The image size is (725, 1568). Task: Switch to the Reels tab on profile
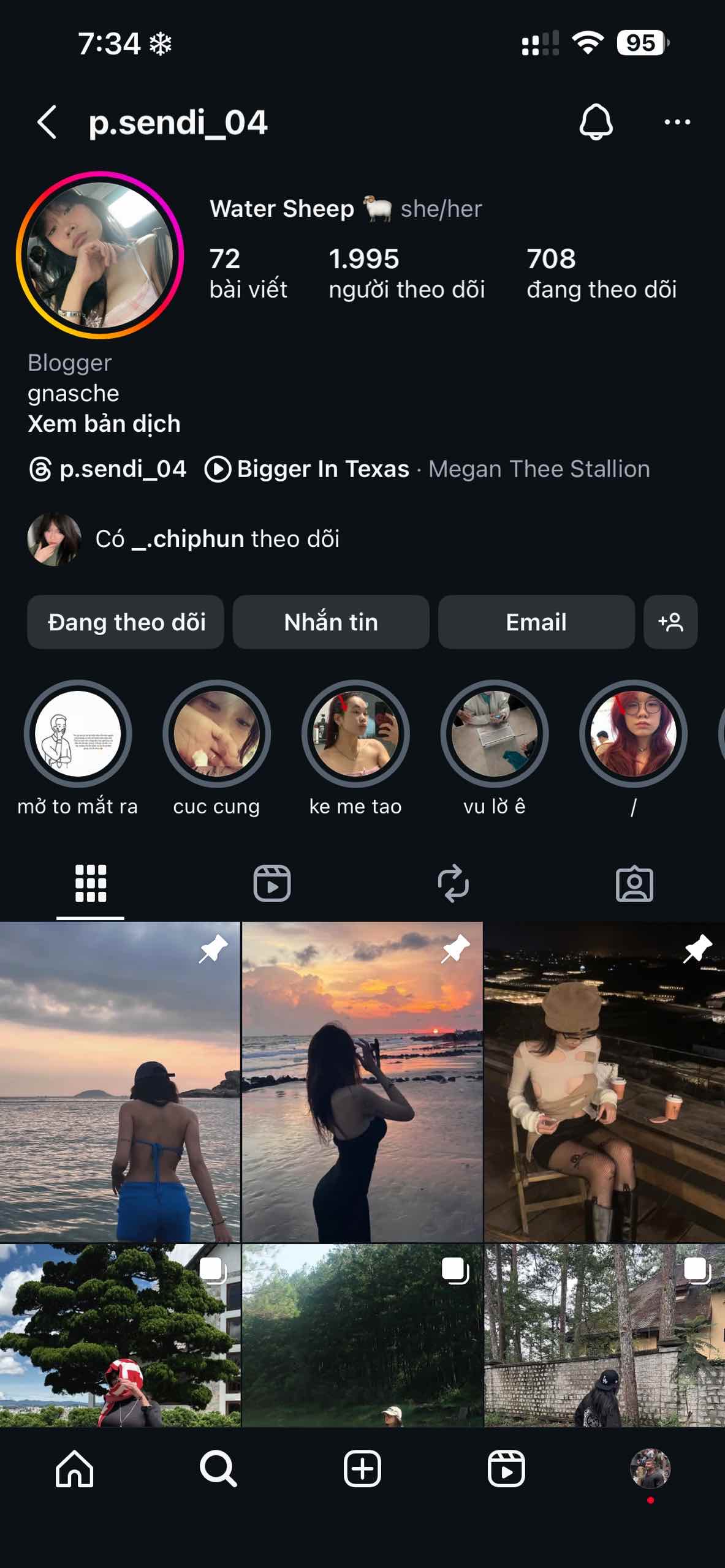coord(272,883)
